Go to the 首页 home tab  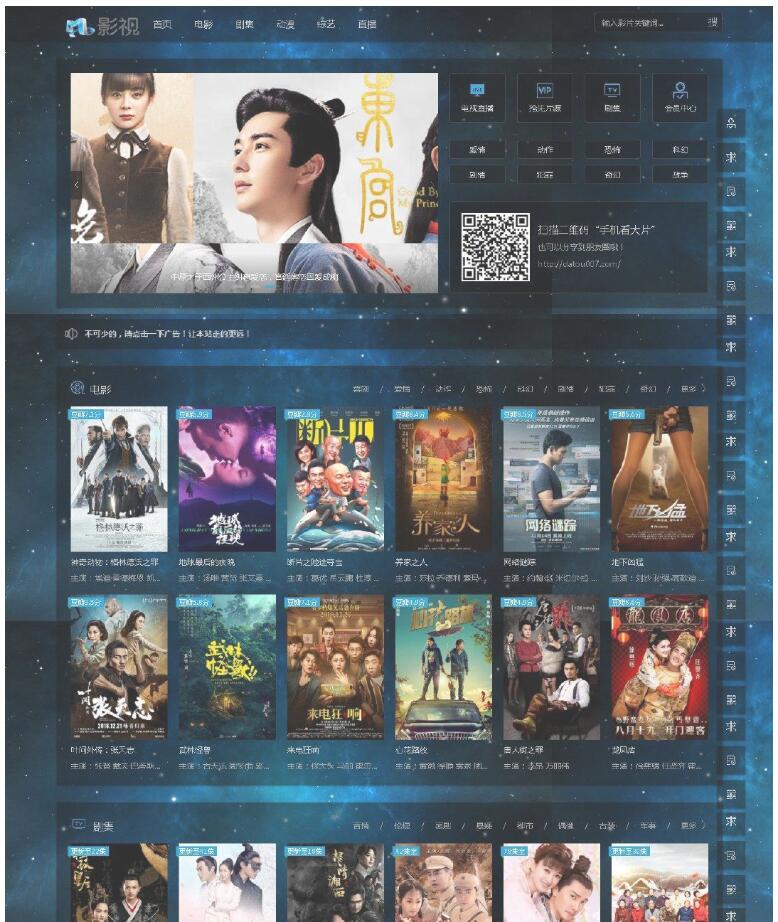[x=163, y=24]
